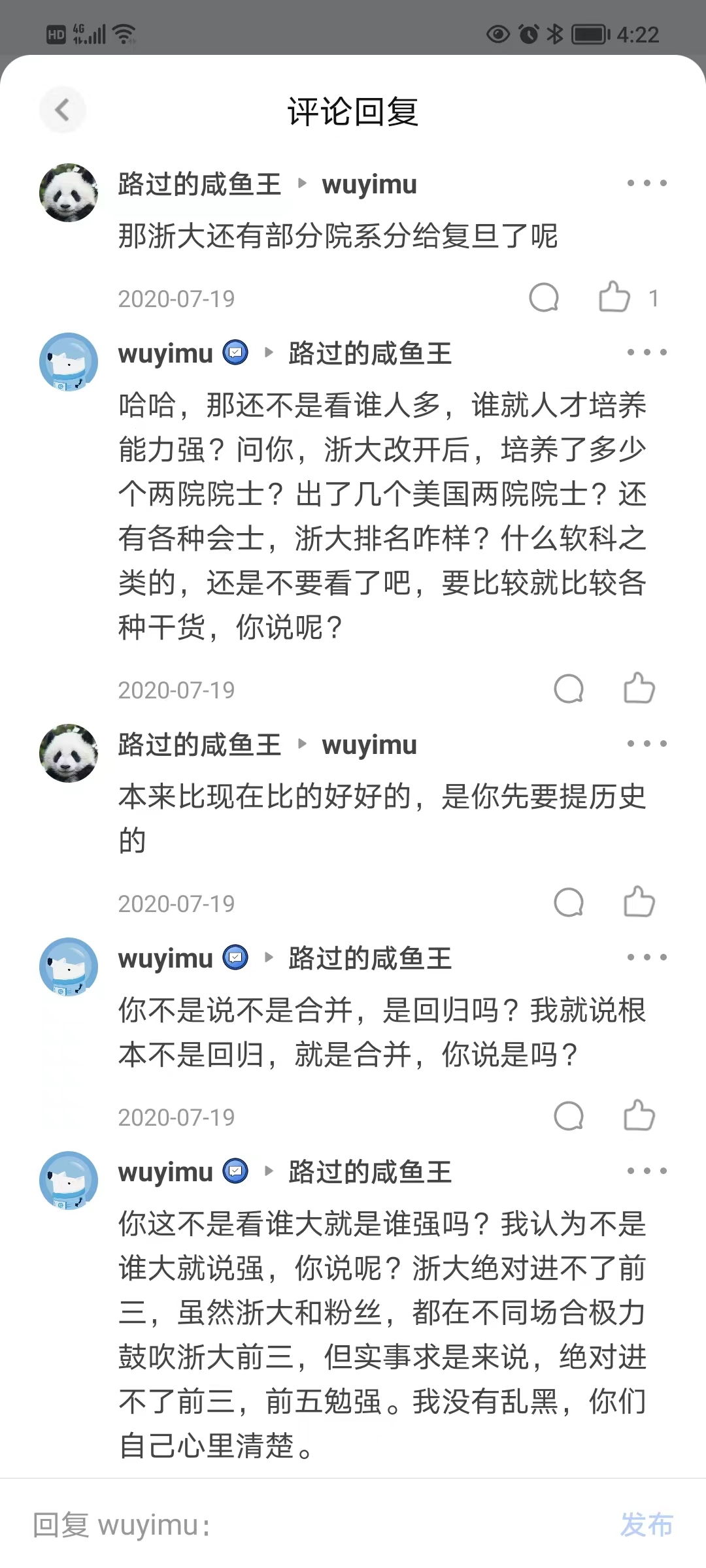Reply to the 本来比现在比的好好的 comment
This screenshot has height=1568, width=706.
coord(568,902)
